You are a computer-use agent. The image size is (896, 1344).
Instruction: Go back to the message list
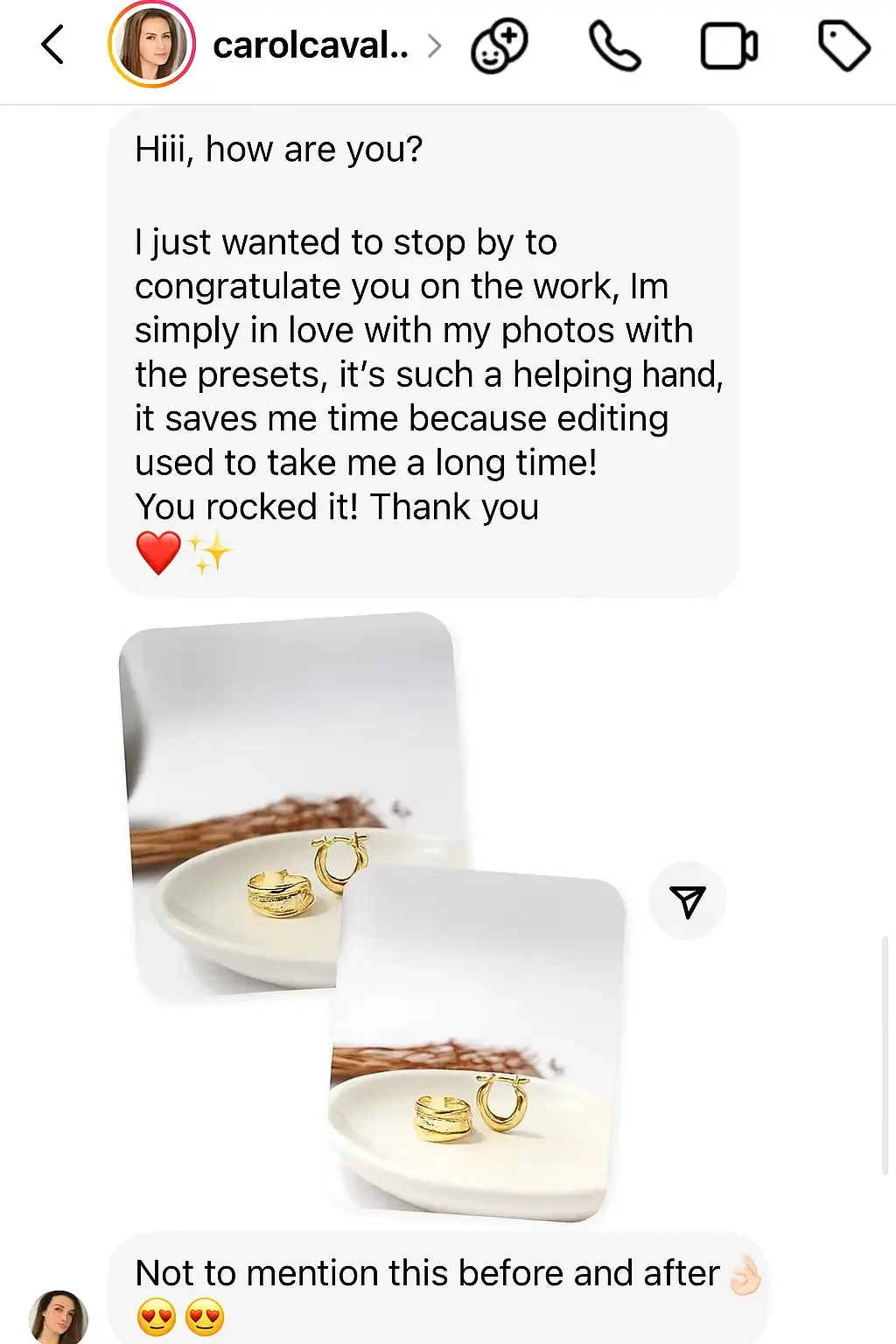pyautogui.click(x=53, y=45)
